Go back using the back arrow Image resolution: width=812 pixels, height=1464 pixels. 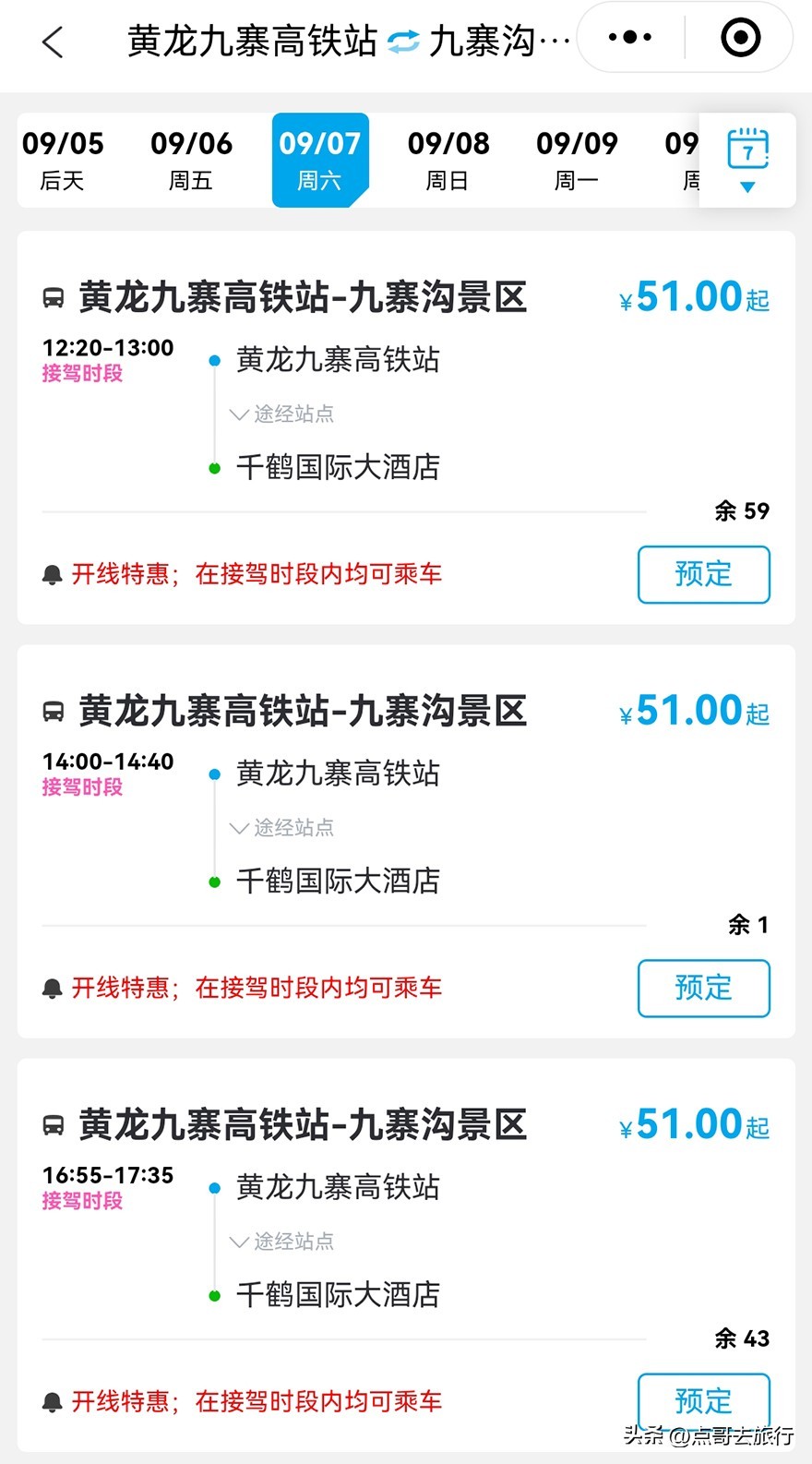(54, 42)
